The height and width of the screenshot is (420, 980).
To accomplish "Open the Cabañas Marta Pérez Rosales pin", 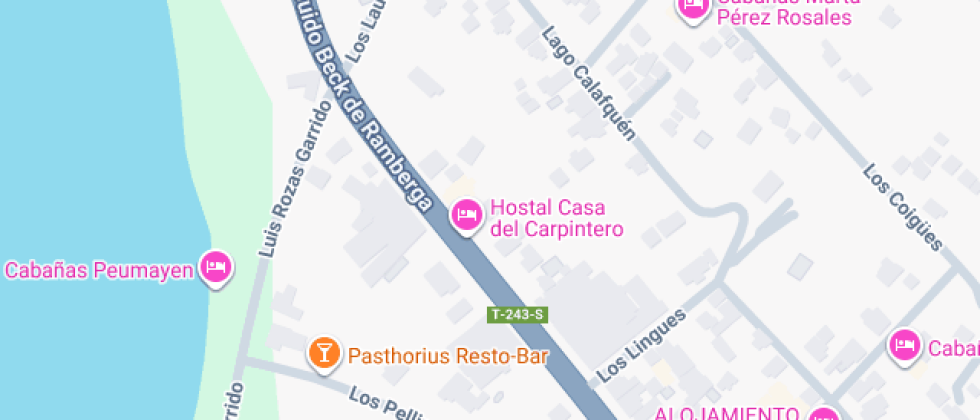I will click(x=692, y=9).
